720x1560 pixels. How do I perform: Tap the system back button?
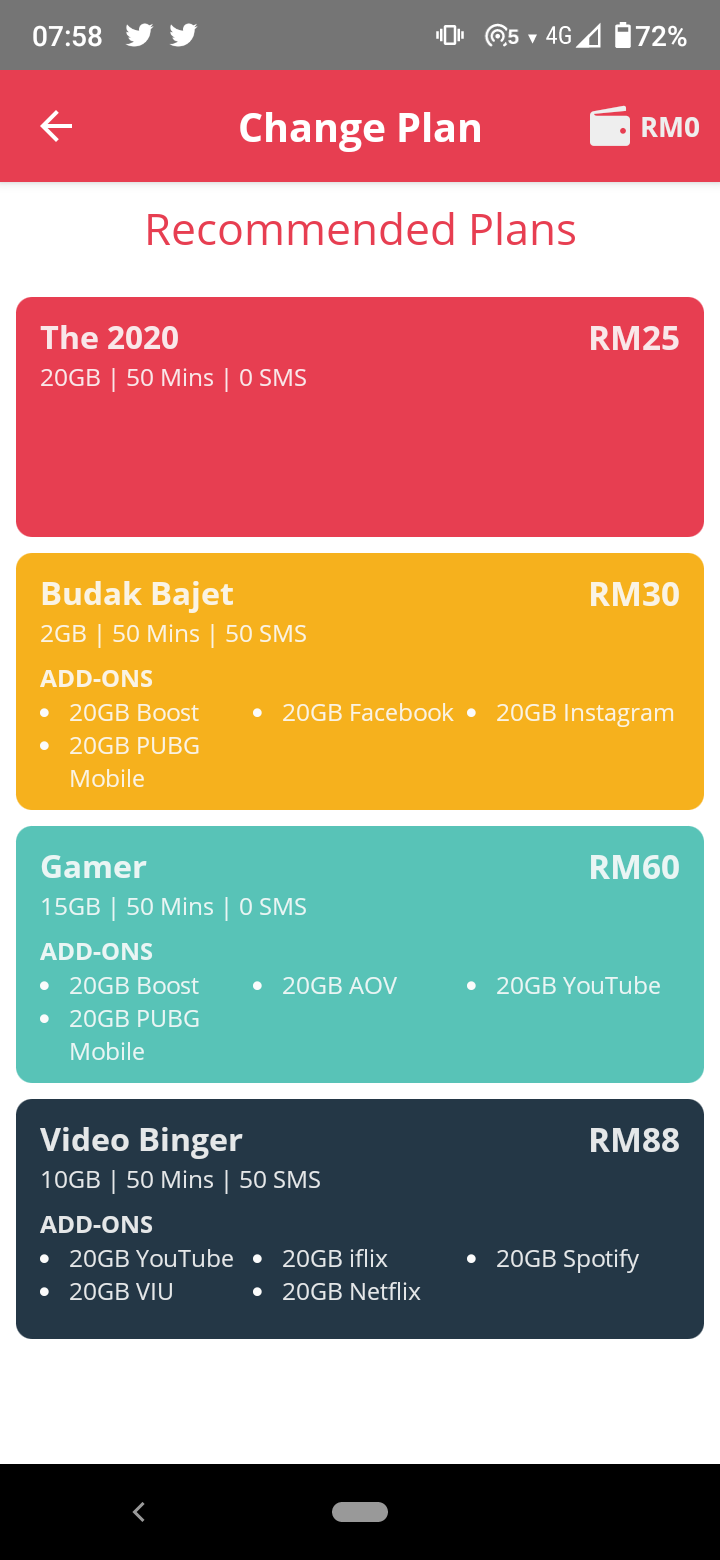(139, 1512)
